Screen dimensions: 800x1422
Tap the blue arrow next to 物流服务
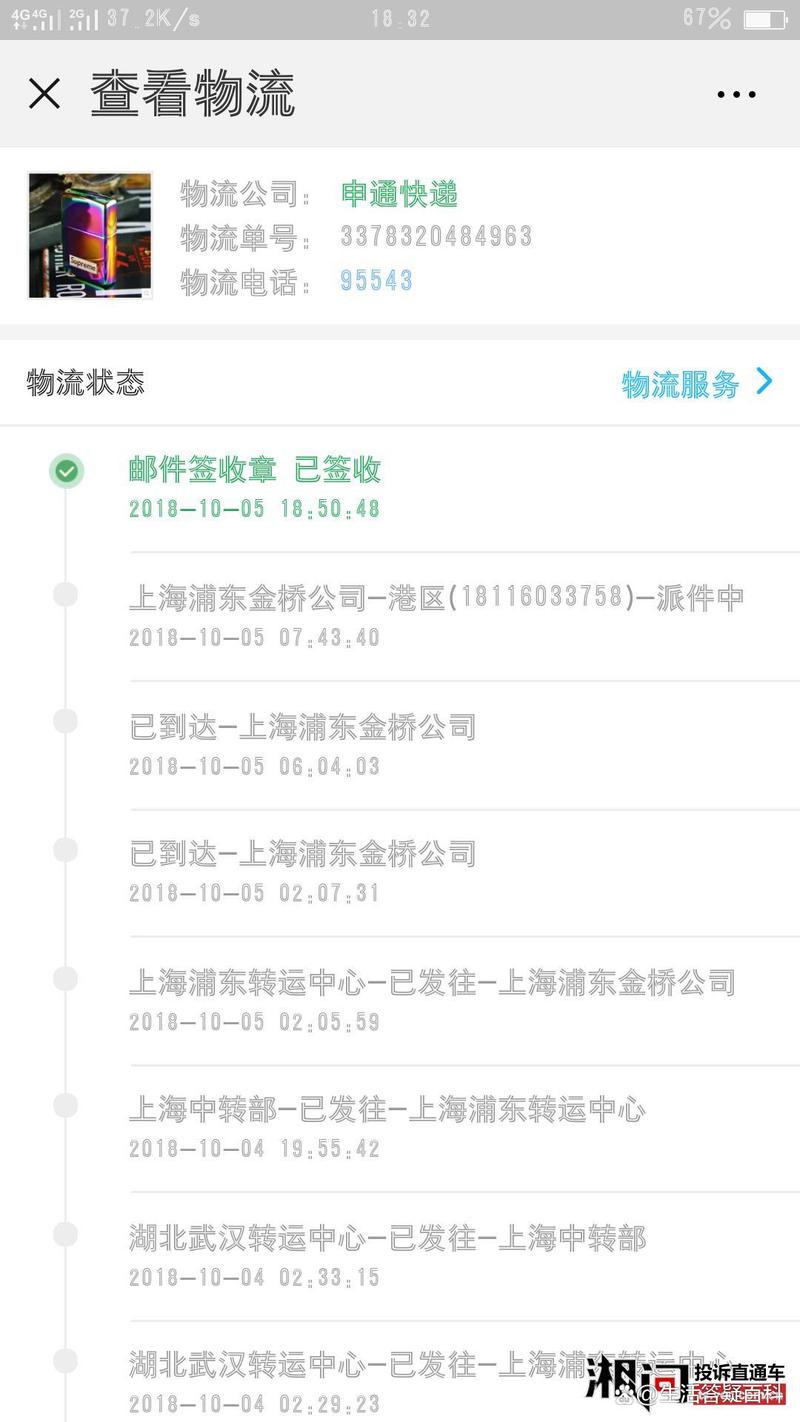764,381
